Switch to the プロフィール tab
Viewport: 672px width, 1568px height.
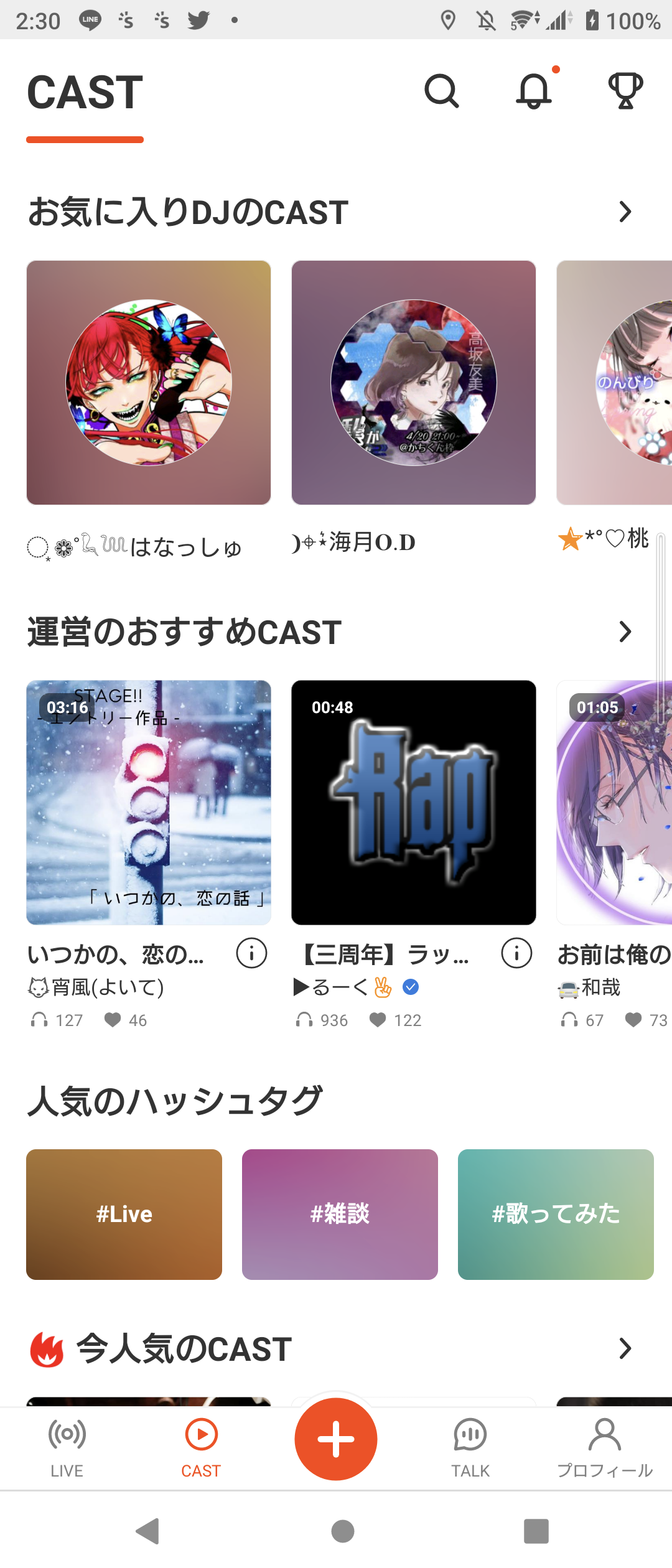[x=605, y=1448]
